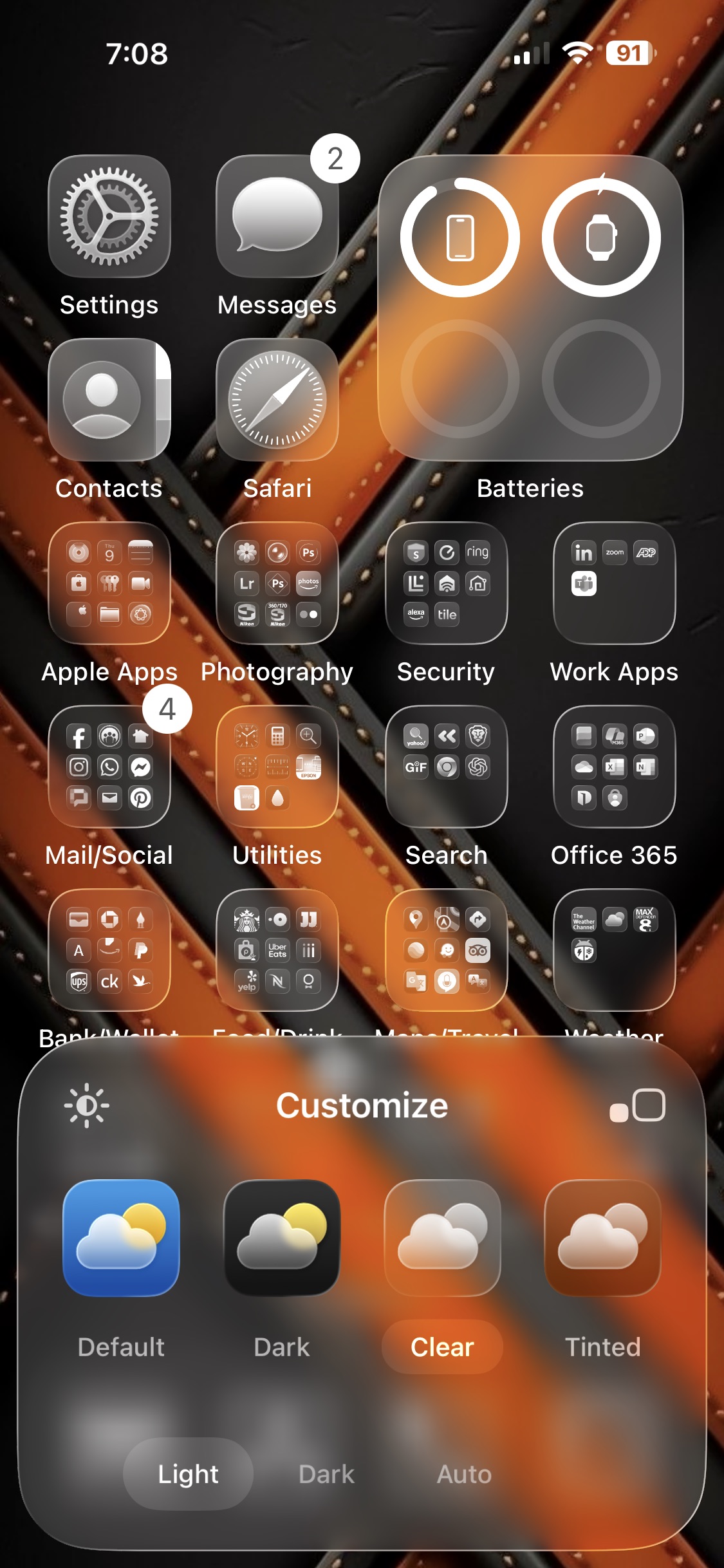Open the Security folder
This screenshot has width=724, height=1568.
446,583
